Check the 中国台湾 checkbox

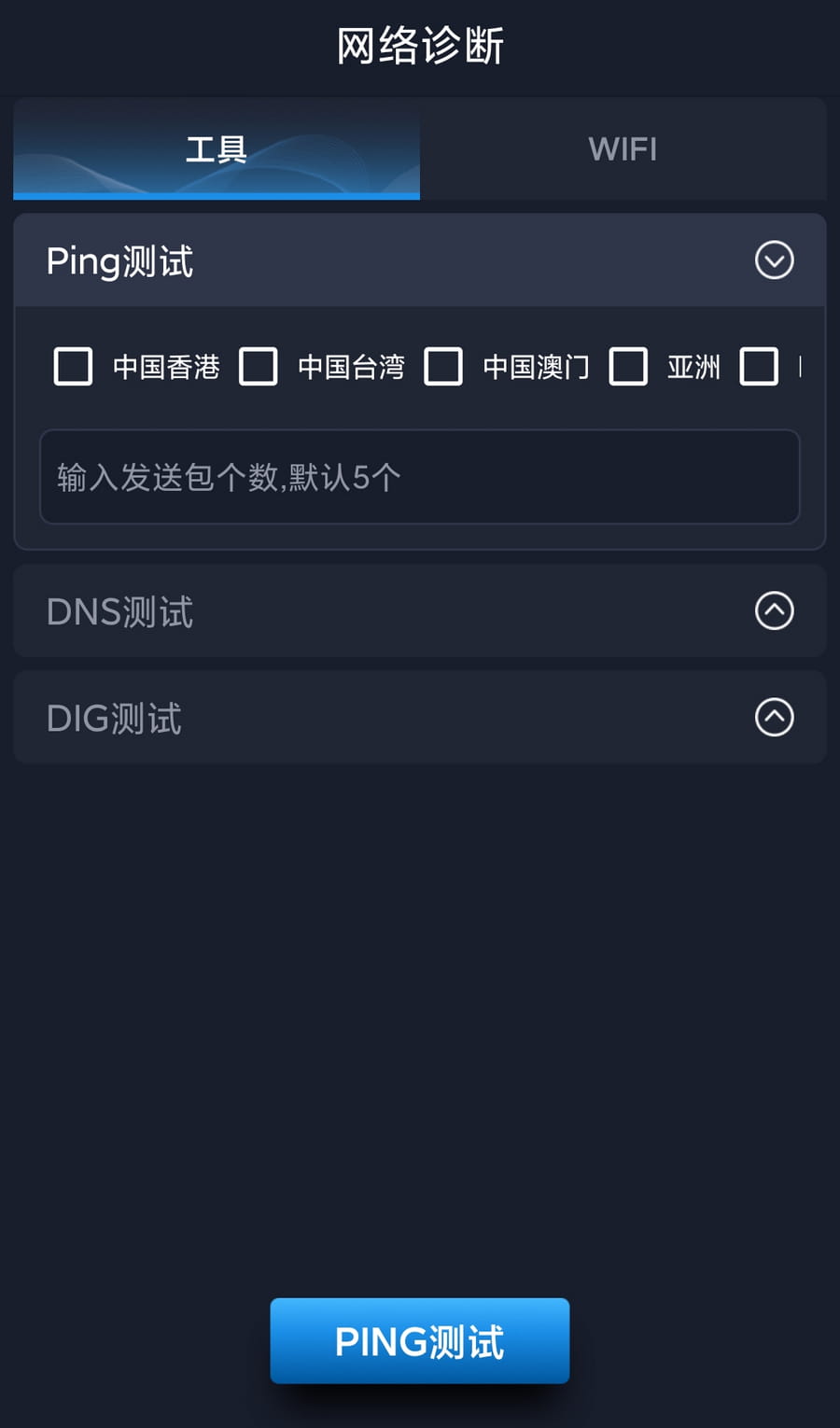point(259,367)
